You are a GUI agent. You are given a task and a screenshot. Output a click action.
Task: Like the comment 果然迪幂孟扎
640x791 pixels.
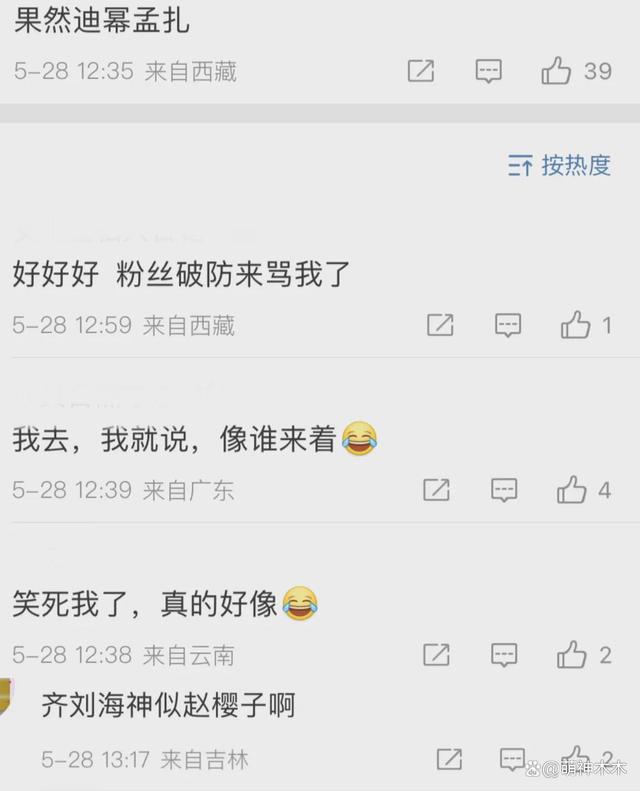[557, 71]
